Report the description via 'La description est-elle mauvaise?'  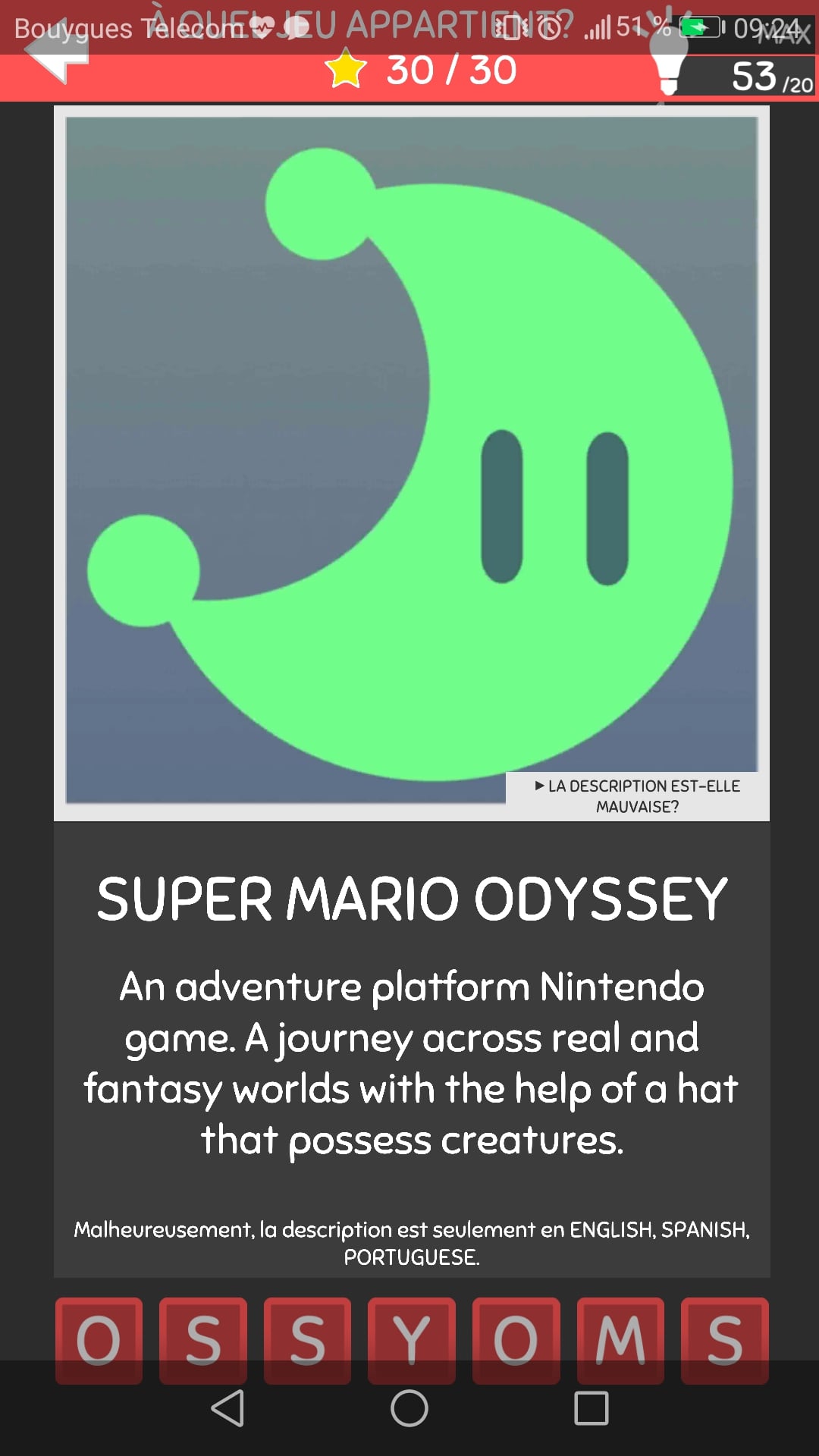click(637, 796)
